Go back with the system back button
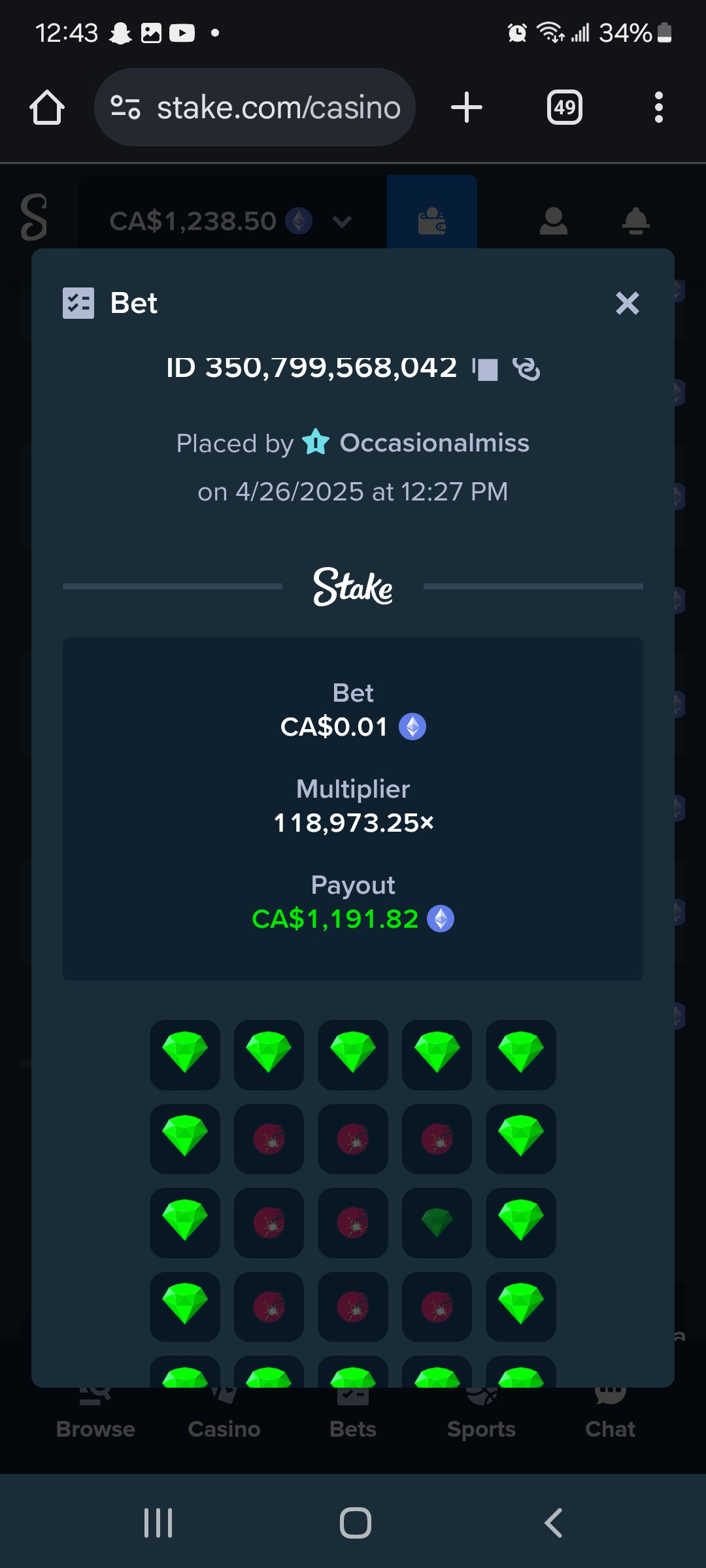This screenshot has width=706, height=1568. tap(553, 1523)
